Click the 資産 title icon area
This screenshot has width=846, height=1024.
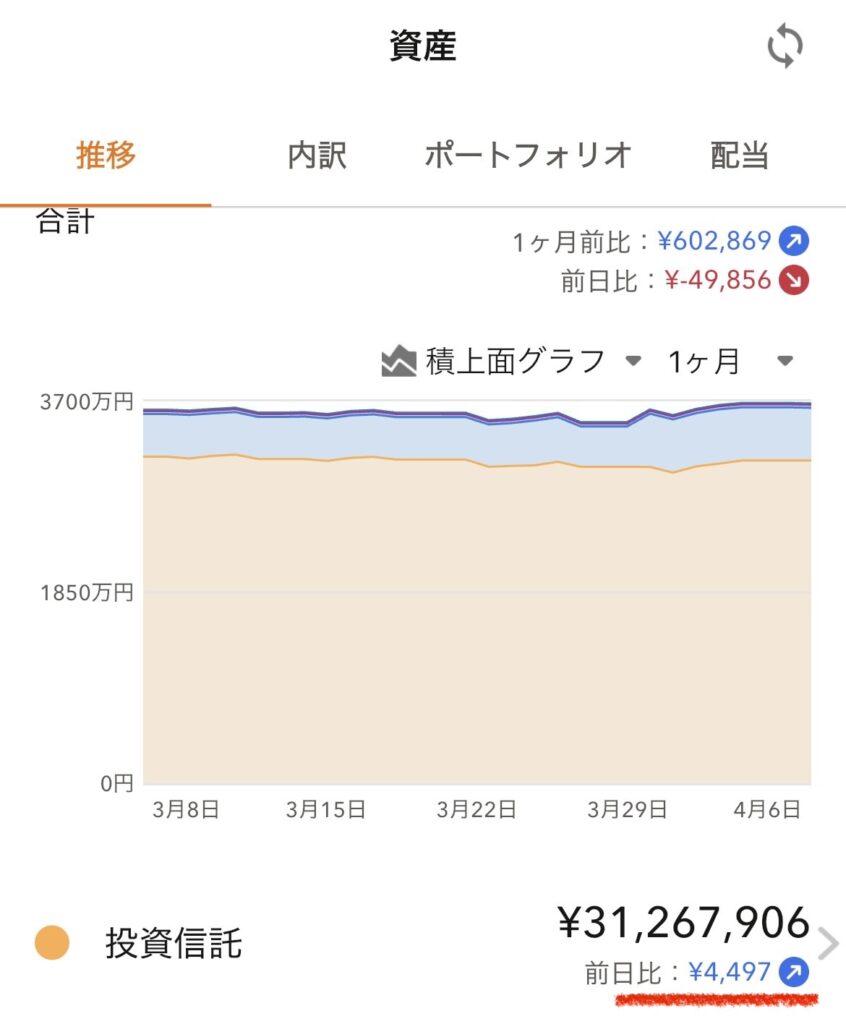[x=423, y=46]
